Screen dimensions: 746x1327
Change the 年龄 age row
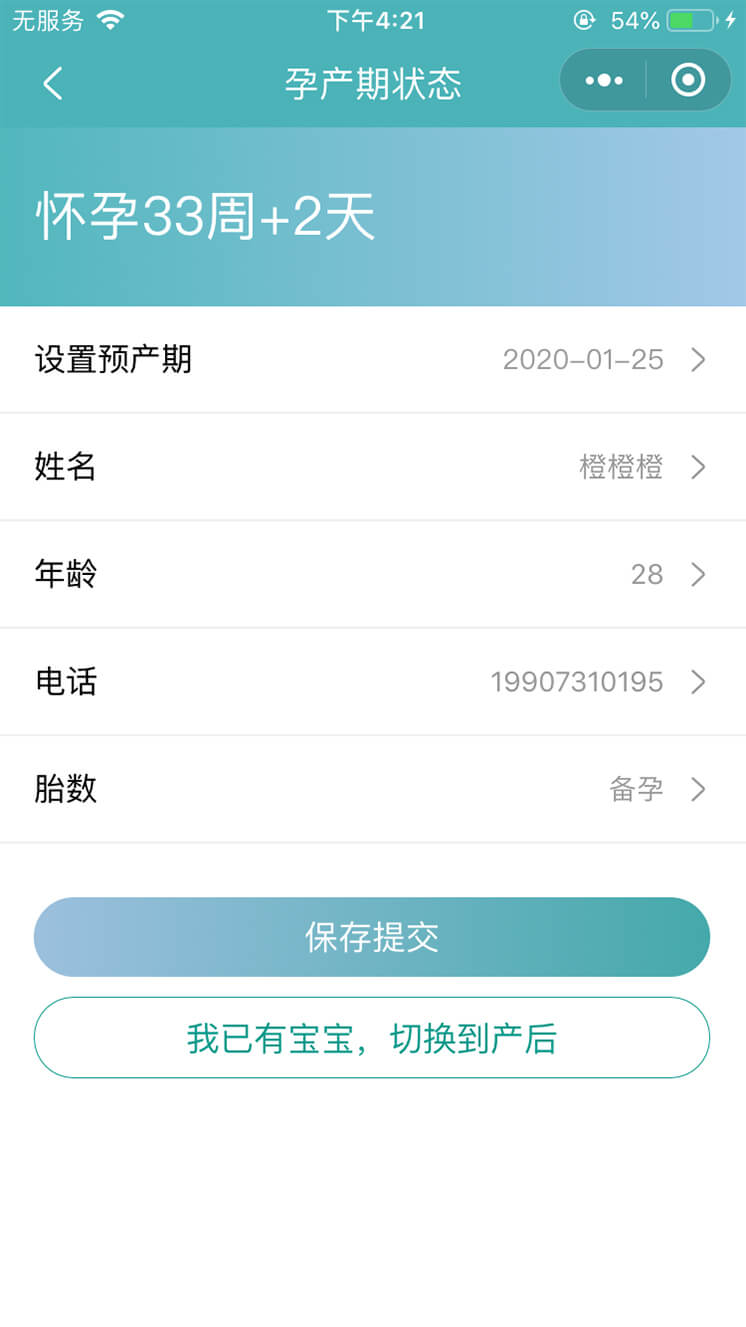(372, 574)
